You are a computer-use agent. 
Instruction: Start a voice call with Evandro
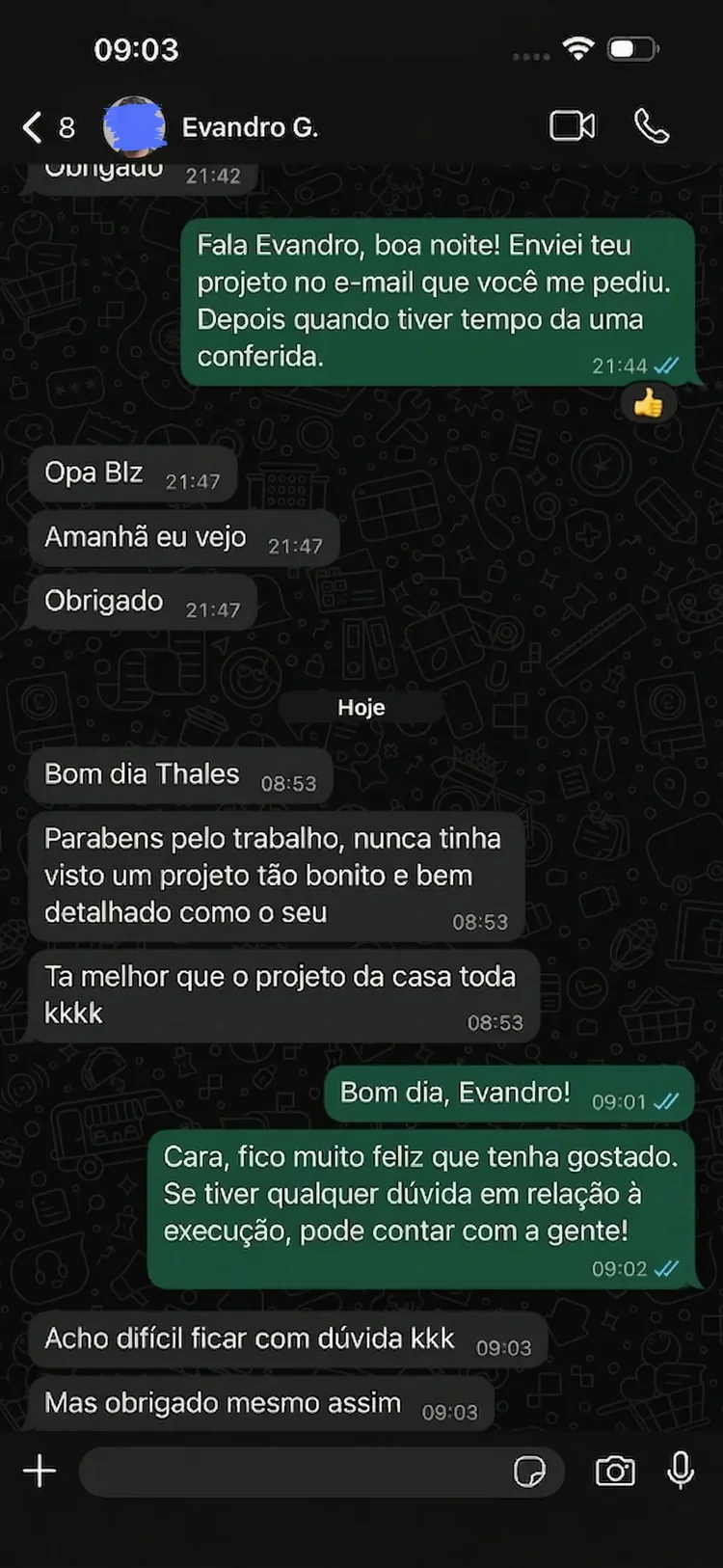coord(652,125)
